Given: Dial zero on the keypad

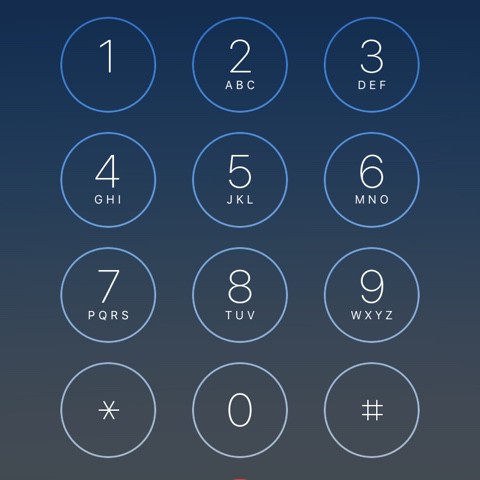Looking at the screenshot, I should tap(240, 410).
